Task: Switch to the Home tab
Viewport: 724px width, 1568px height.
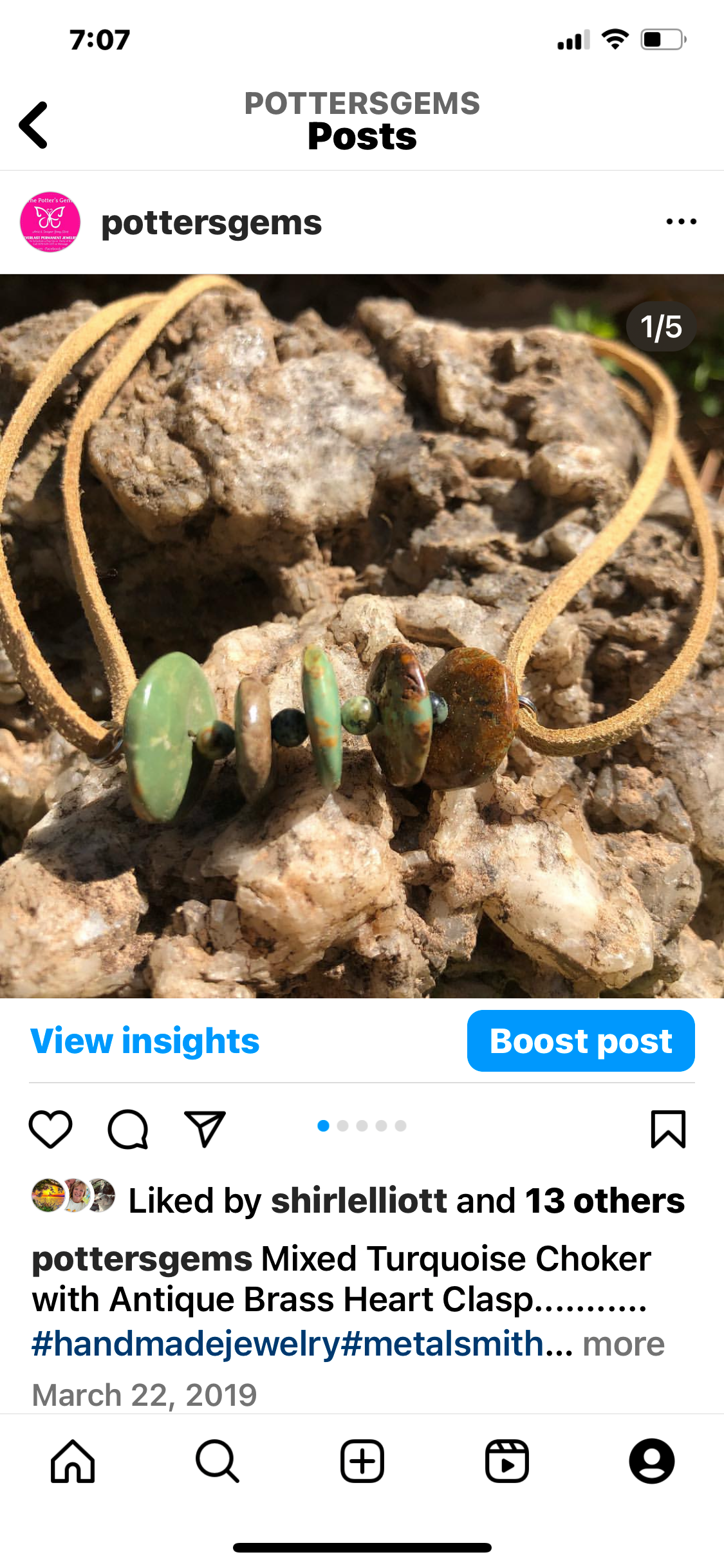Action: pyautogui.click(x=73, y=1461)
